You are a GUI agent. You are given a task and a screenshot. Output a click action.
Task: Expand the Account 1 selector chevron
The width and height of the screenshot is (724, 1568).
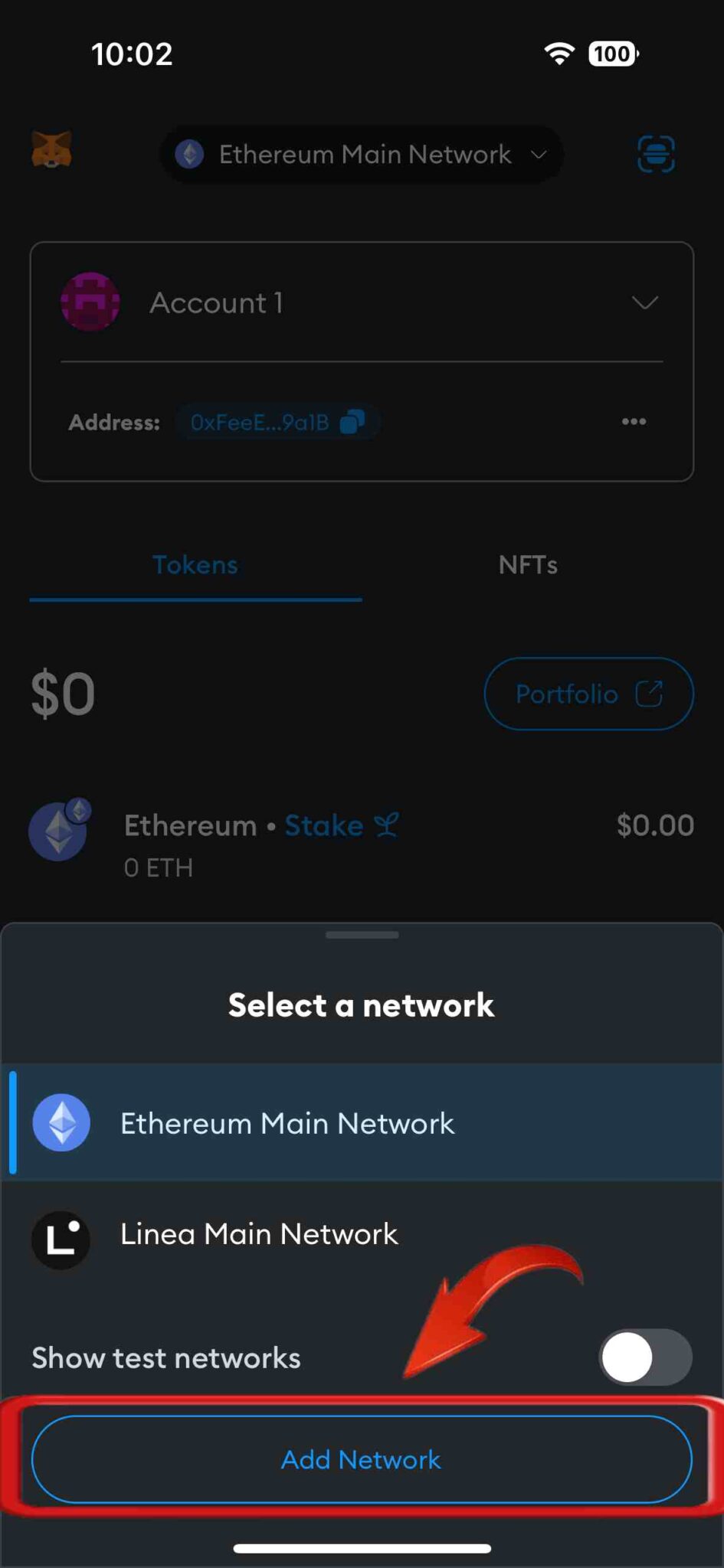pos(644,302)
